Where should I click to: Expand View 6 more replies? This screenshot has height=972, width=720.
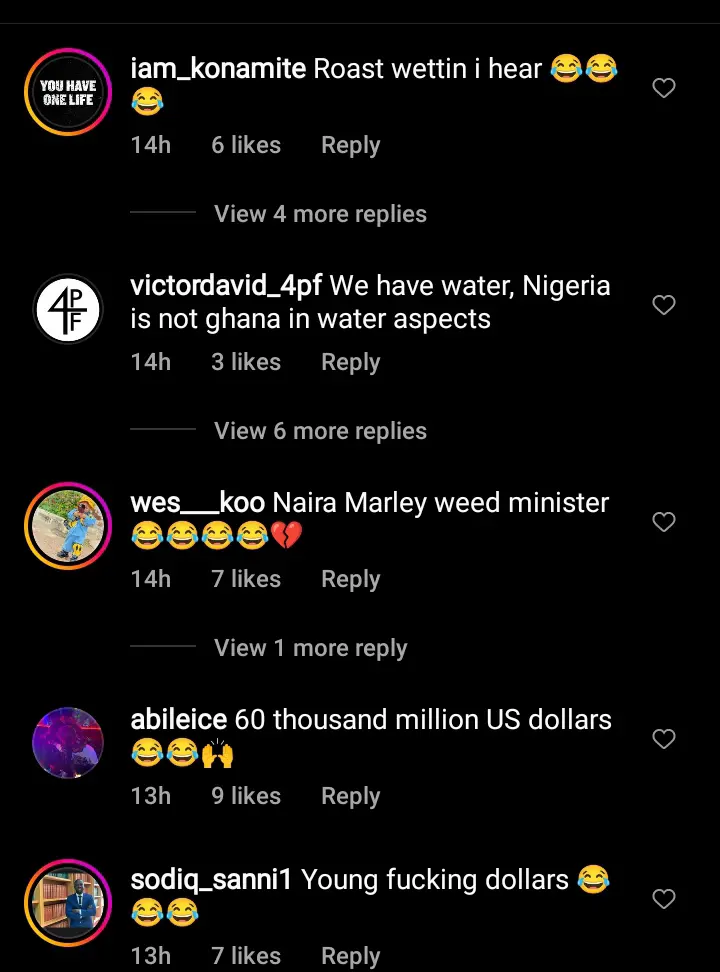(x=320, y=432)
